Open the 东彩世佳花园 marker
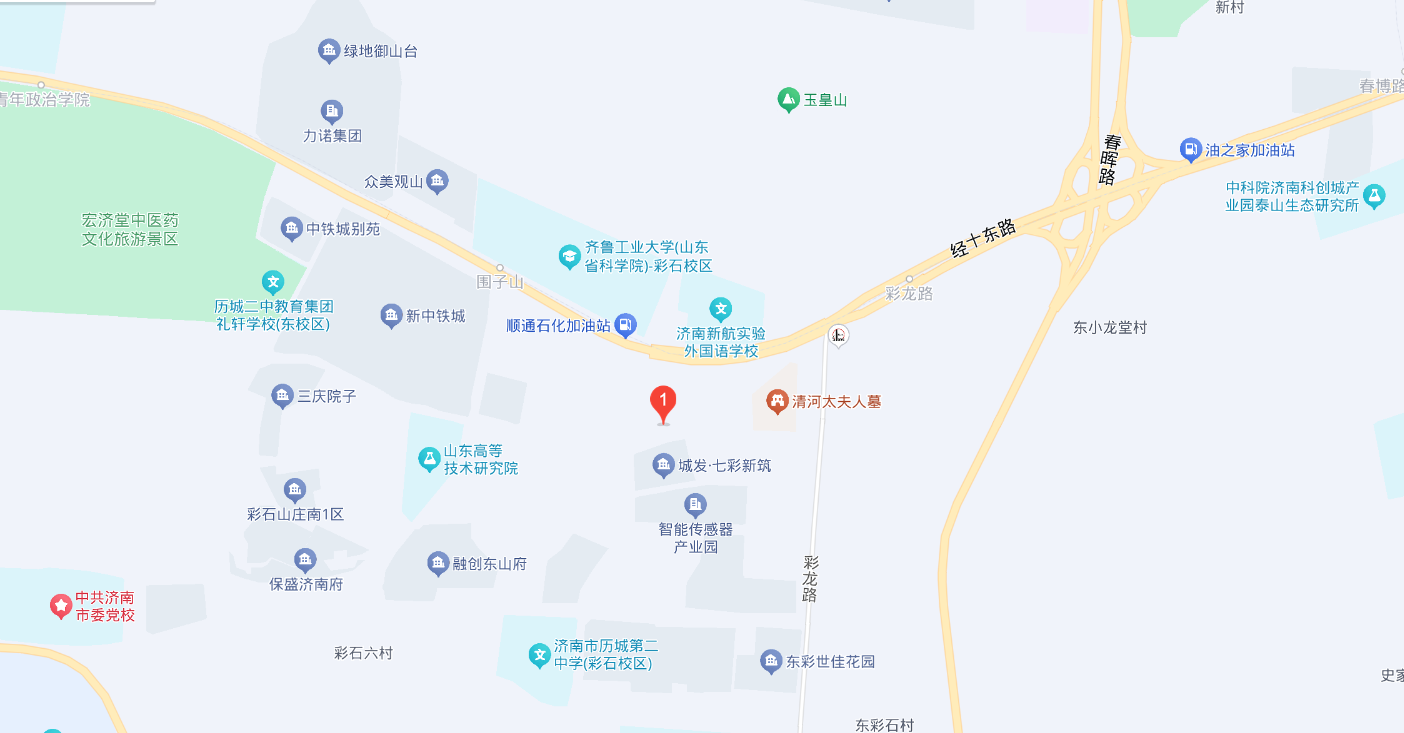1404x733 pixels. [x=770, y=661]
